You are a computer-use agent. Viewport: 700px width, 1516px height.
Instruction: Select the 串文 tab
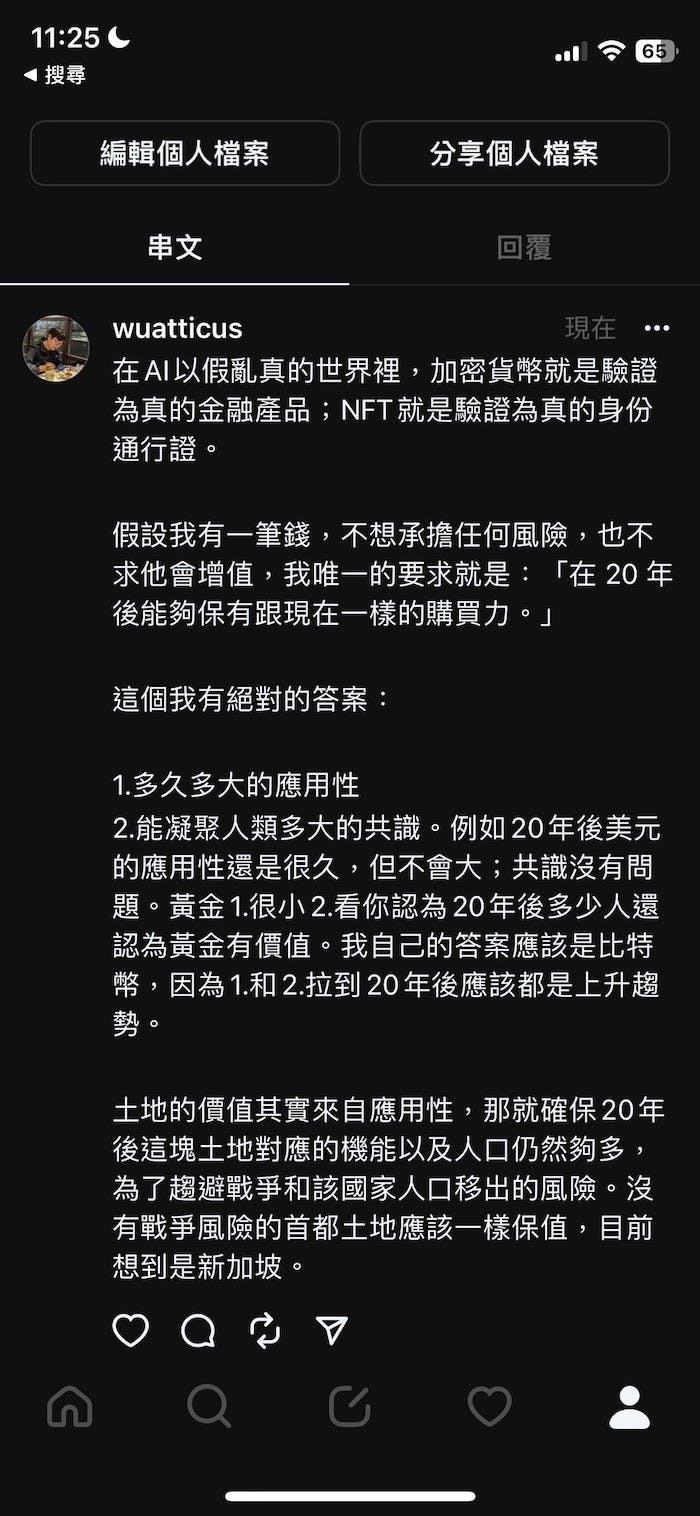pos(175,248)
